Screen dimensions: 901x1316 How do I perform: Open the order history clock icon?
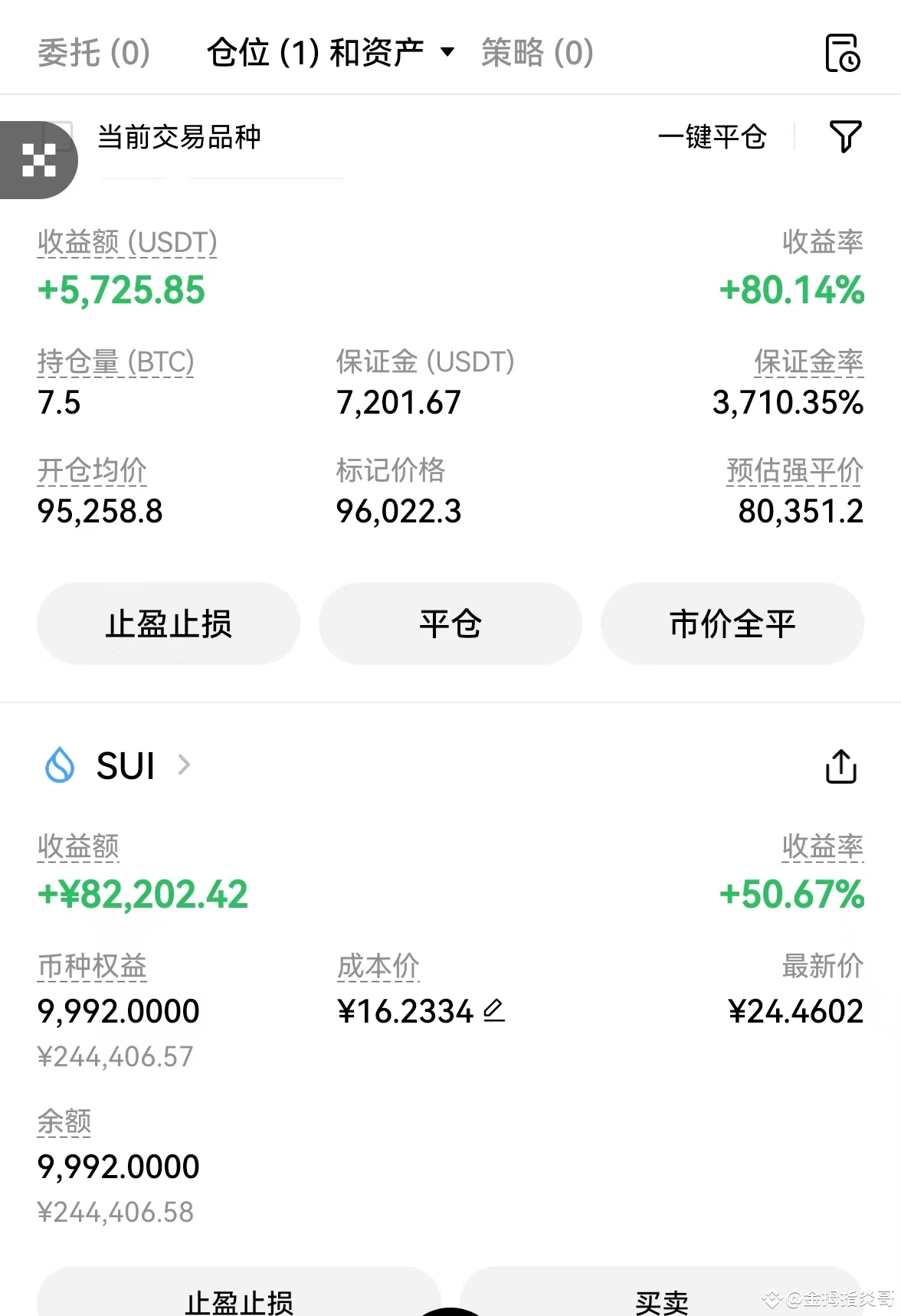pyautogui.click(x=842, y=54)
